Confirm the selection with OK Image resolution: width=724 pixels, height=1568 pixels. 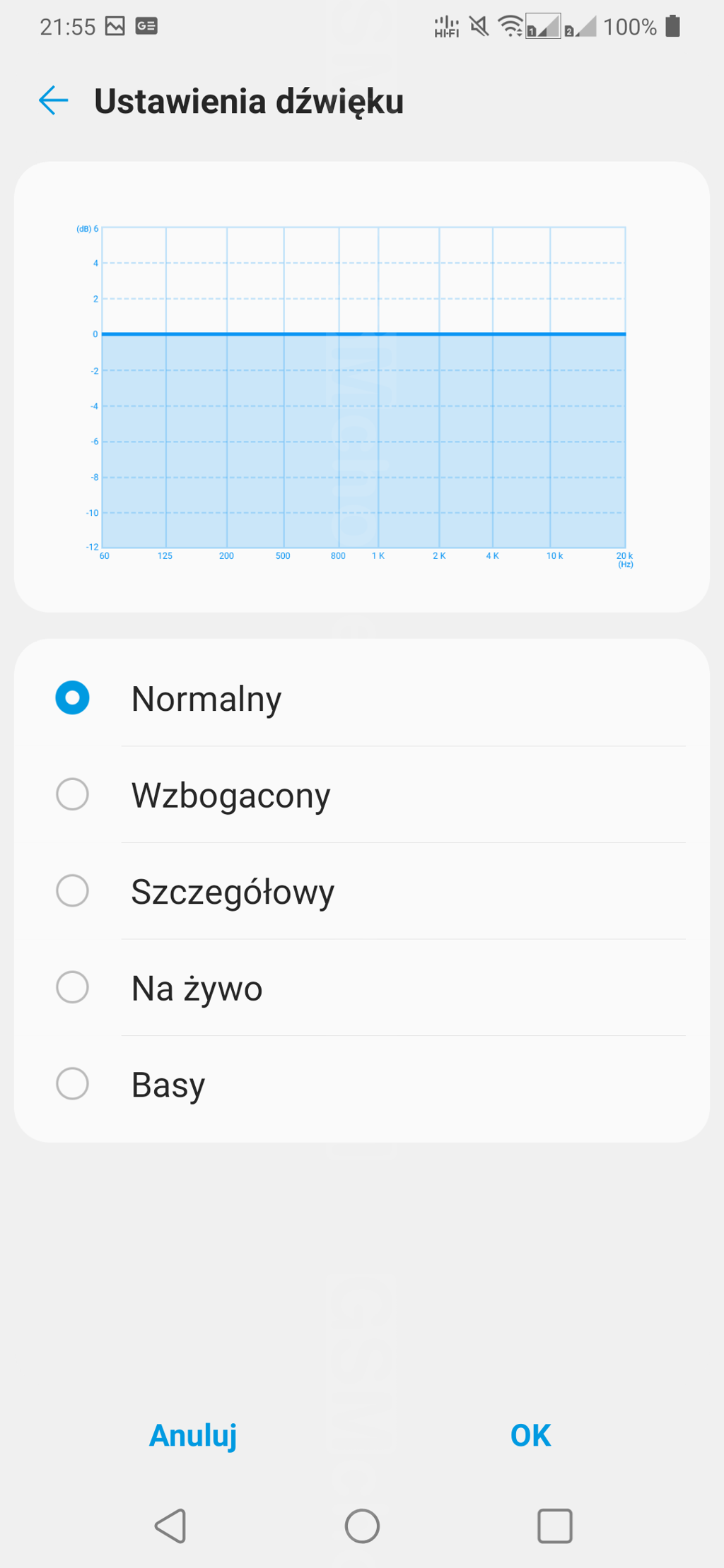[530, 1435]
